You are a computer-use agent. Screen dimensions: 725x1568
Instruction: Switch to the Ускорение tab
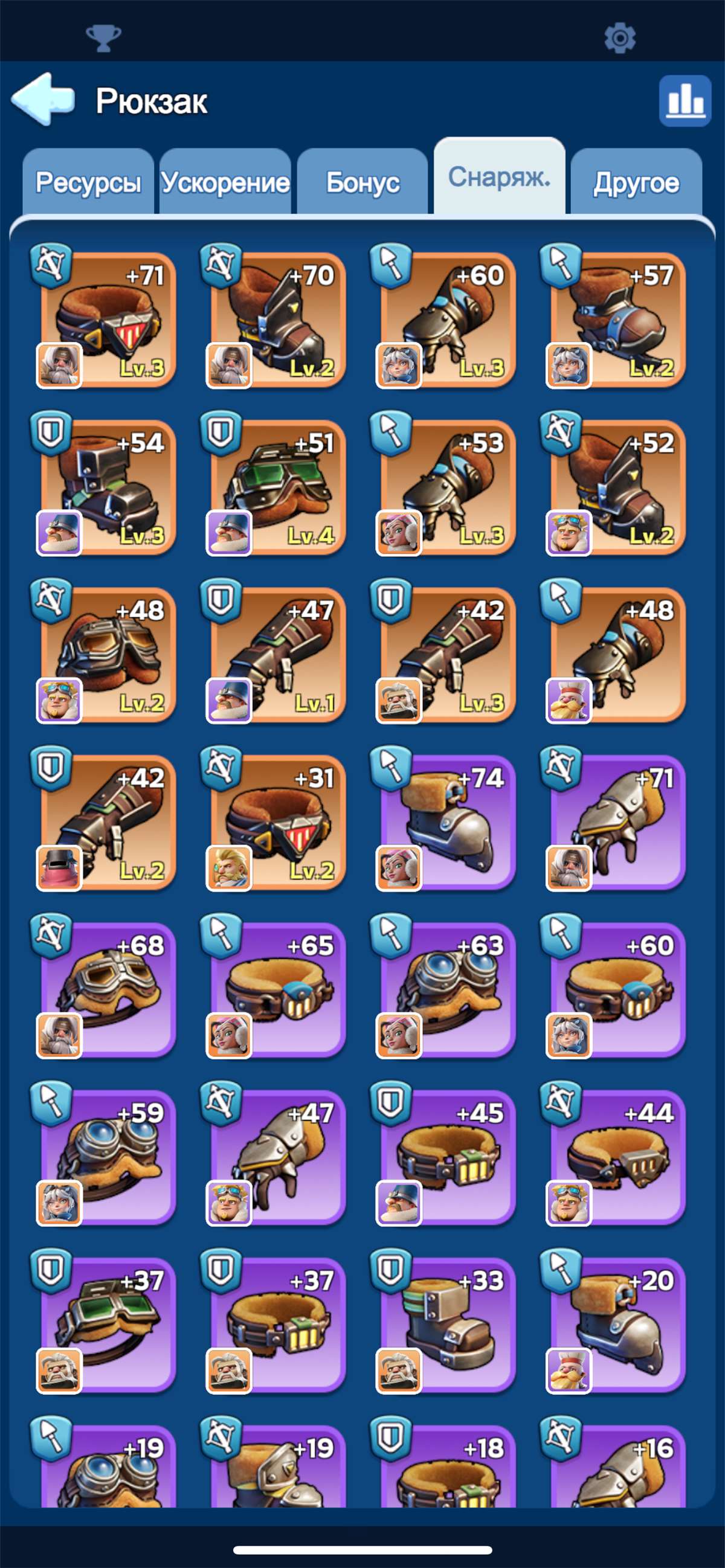tap(225, 182)
